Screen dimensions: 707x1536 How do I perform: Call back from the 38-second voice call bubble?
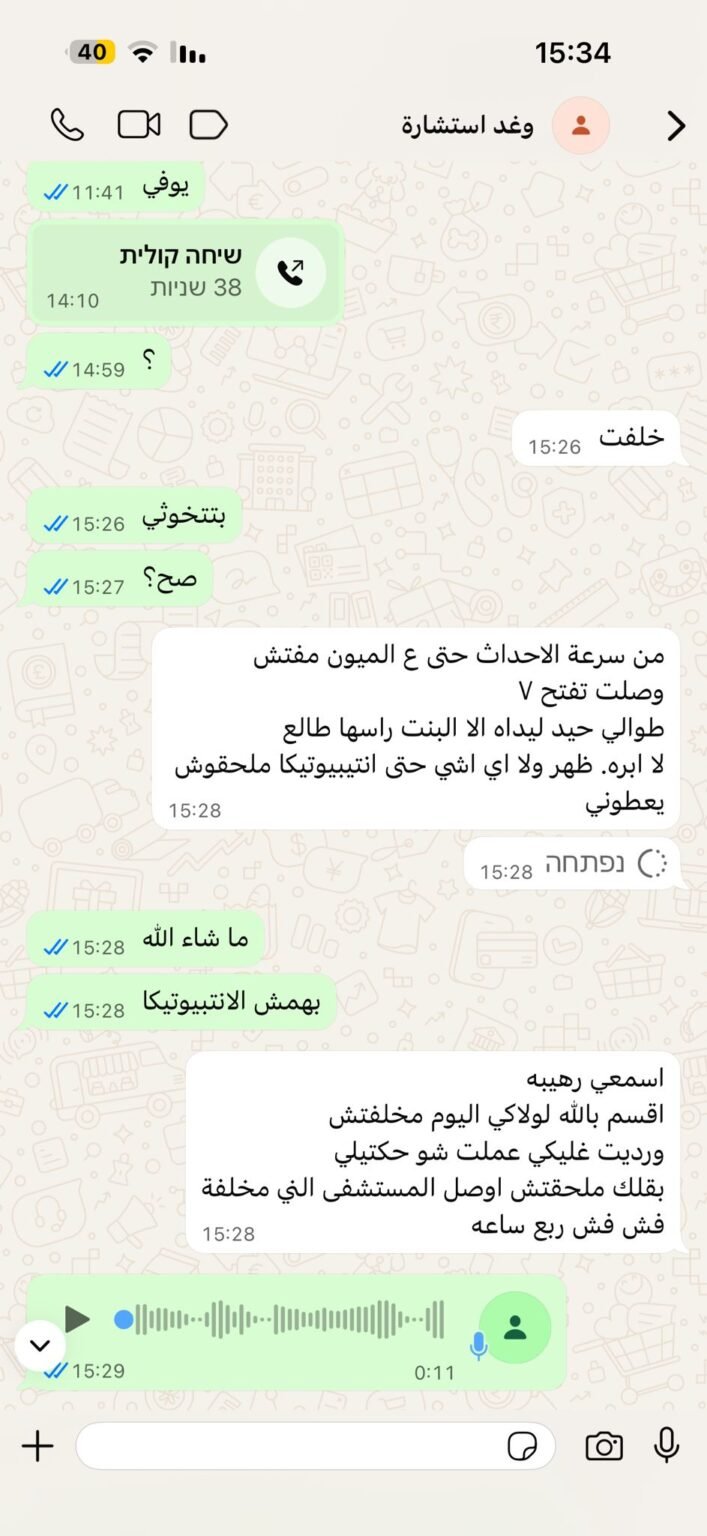click(x=290, y=271)
